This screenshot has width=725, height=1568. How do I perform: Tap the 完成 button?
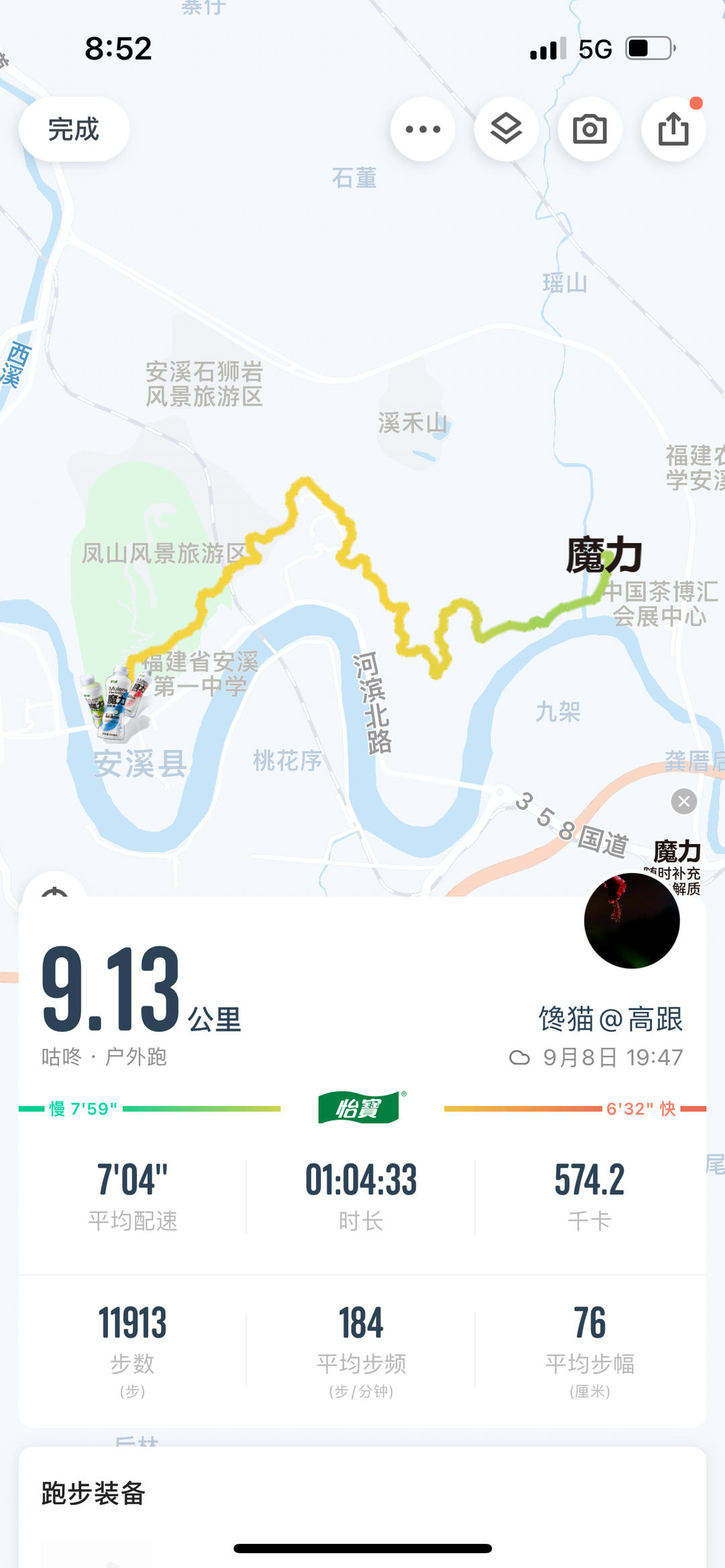(x=74, y=129)
